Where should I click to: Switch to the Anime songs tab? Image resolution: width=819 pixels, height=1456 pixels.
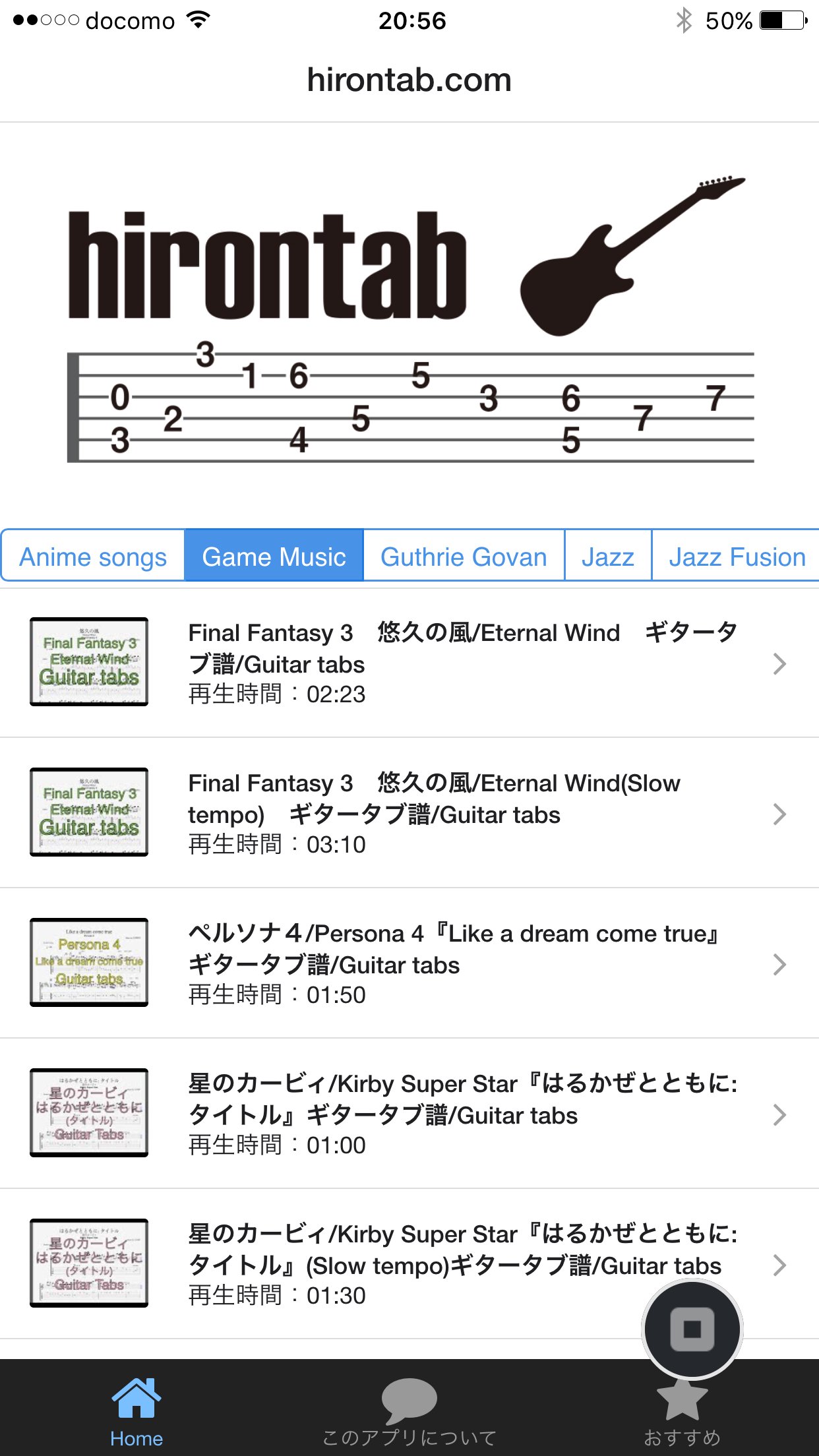tap(92, 556)
